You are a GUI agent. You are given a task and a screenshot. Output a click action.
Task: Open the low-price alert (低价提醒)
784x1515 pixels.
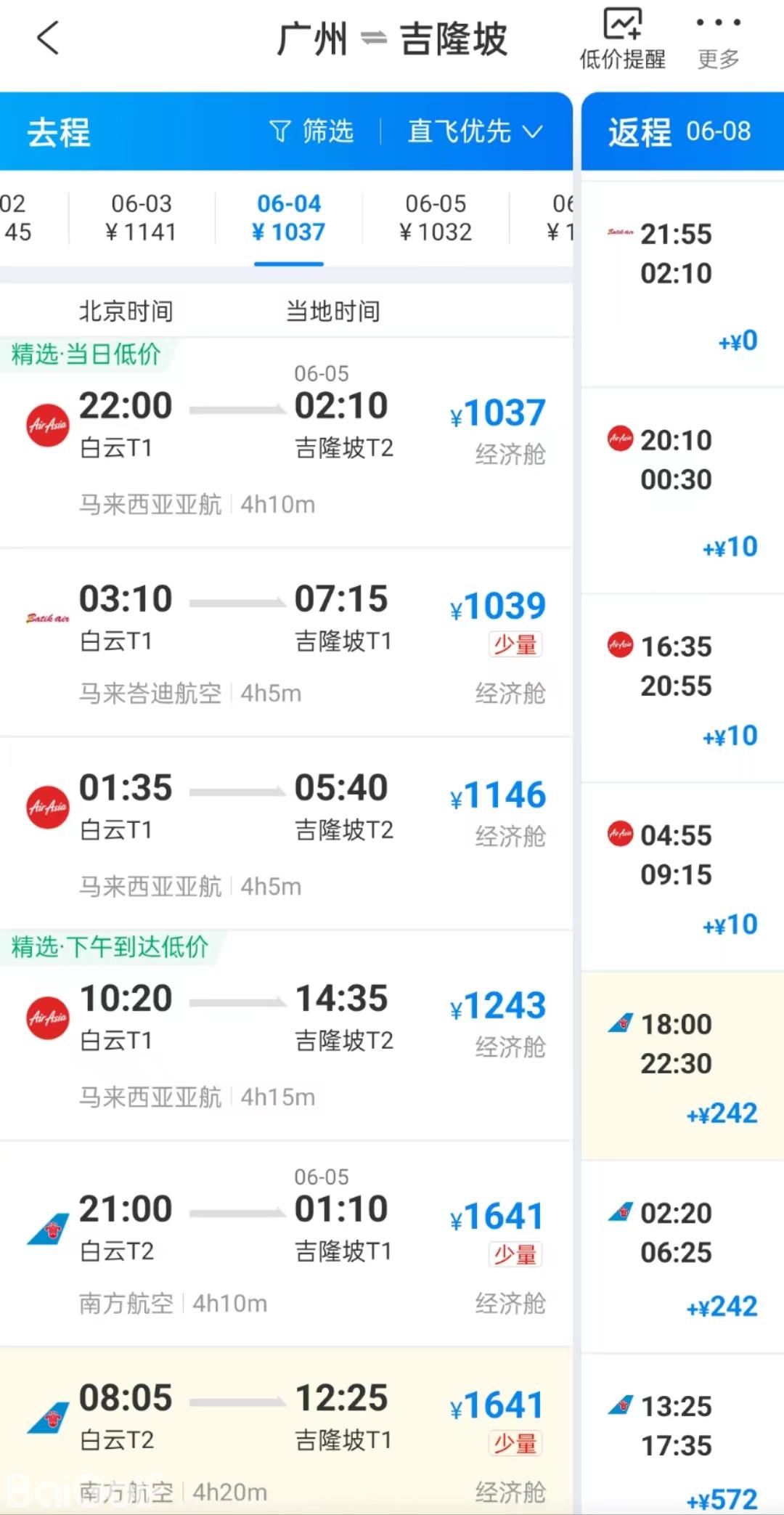(622, 41)
